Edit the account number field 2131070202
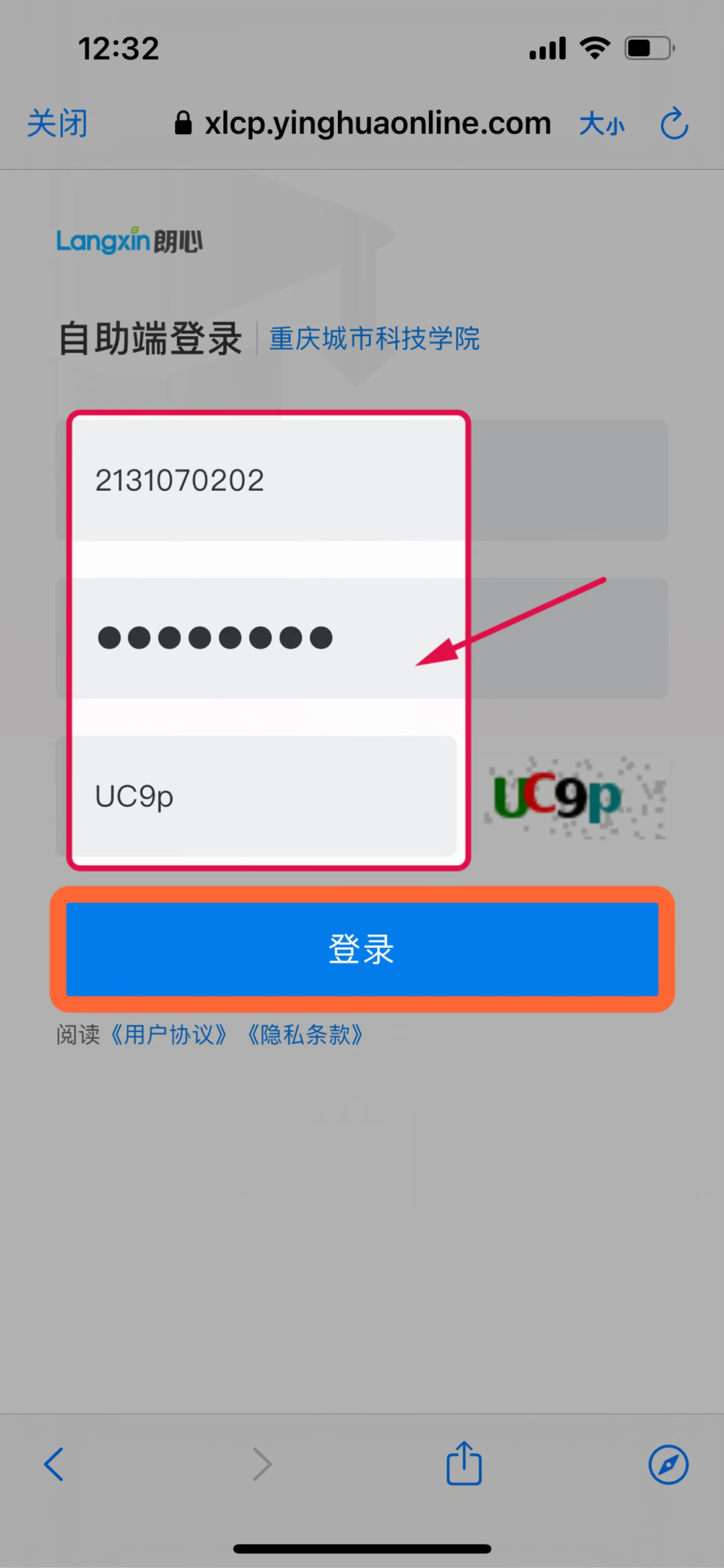 click(268, 480)
